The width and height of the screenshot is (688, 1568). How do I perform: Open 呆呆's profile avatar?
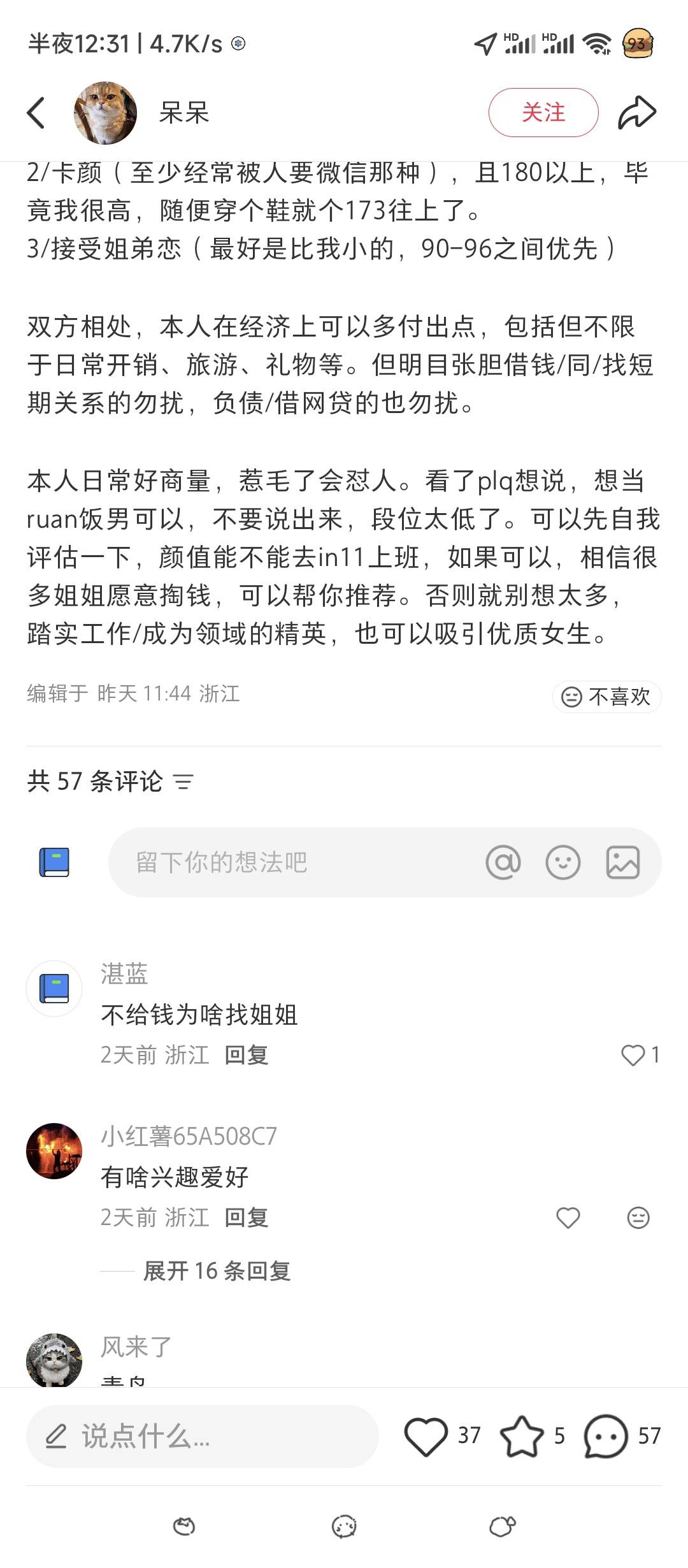click(105, 113)
